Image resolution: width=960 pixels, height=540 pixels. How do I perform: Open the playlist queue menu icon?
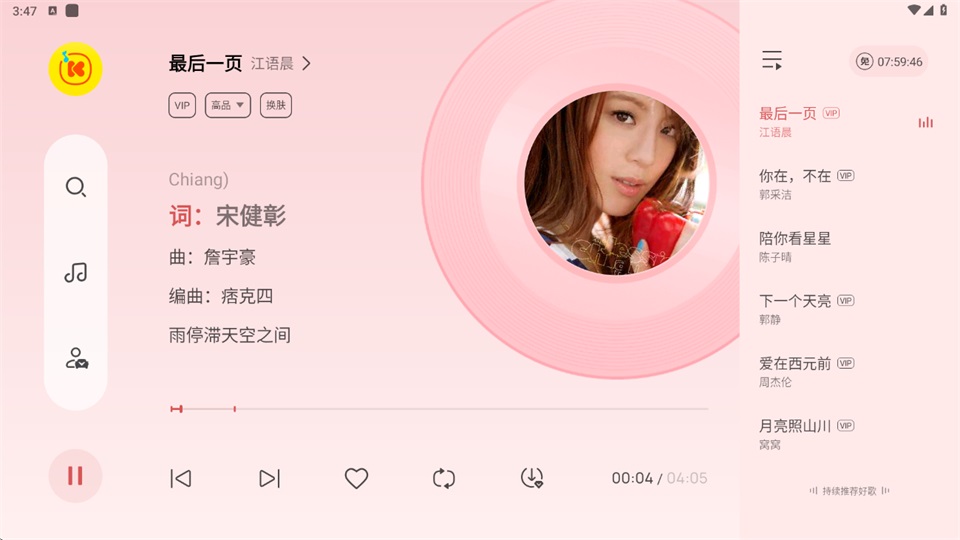771,61
